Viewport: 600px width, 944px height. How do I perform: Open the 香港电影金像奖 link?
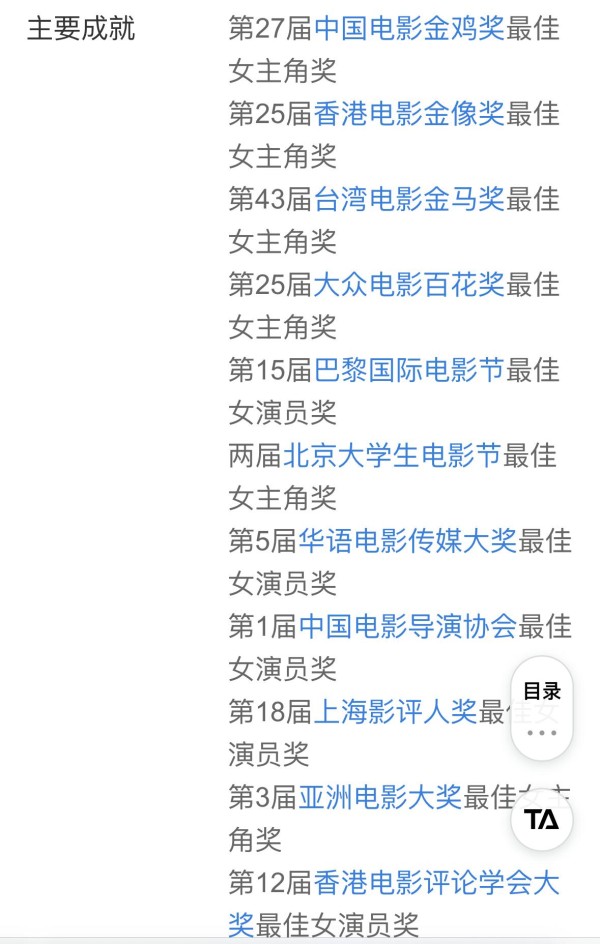(x=409, y=114)
